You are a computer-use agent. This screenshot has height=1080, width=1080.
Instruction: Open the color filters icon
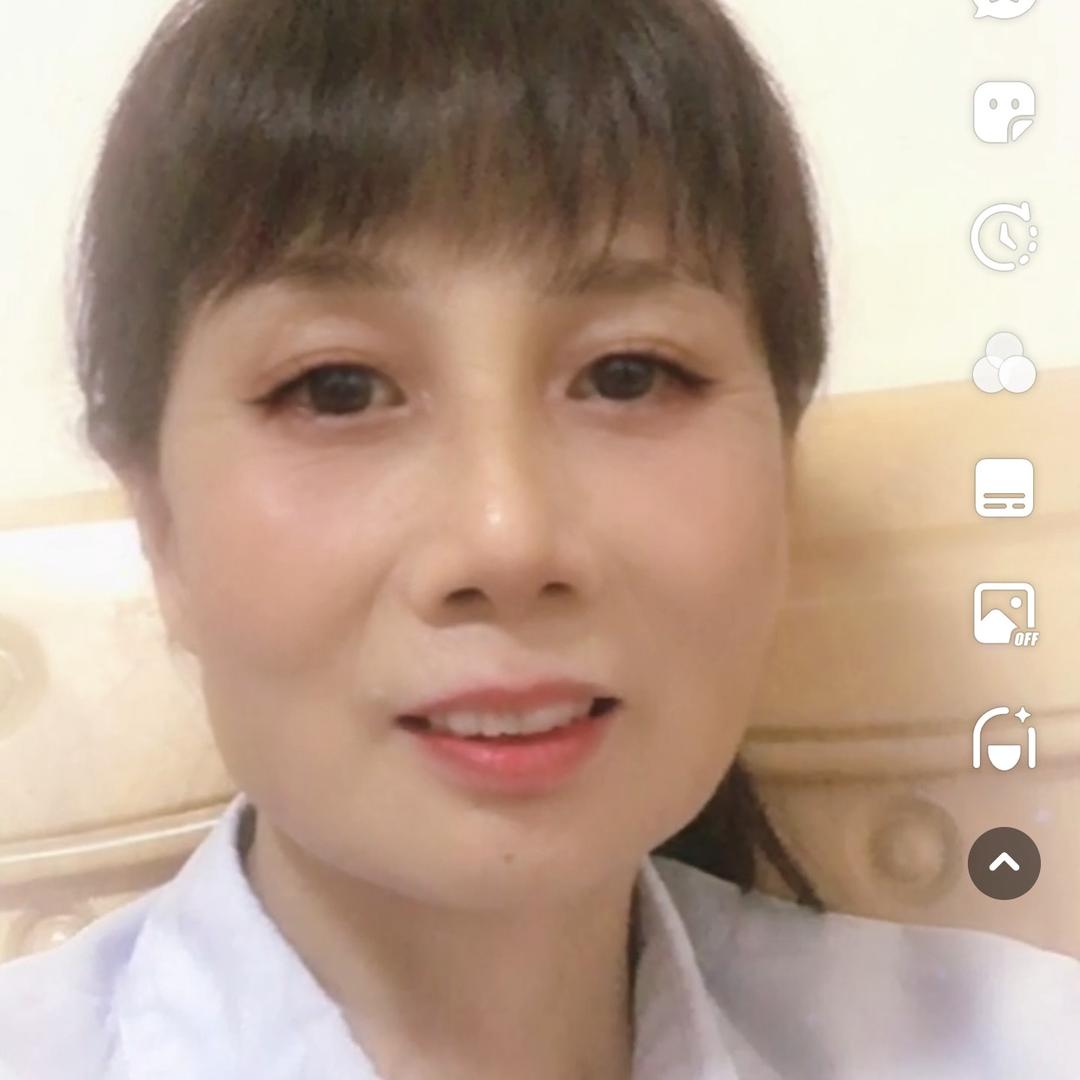click(1004, 363)
